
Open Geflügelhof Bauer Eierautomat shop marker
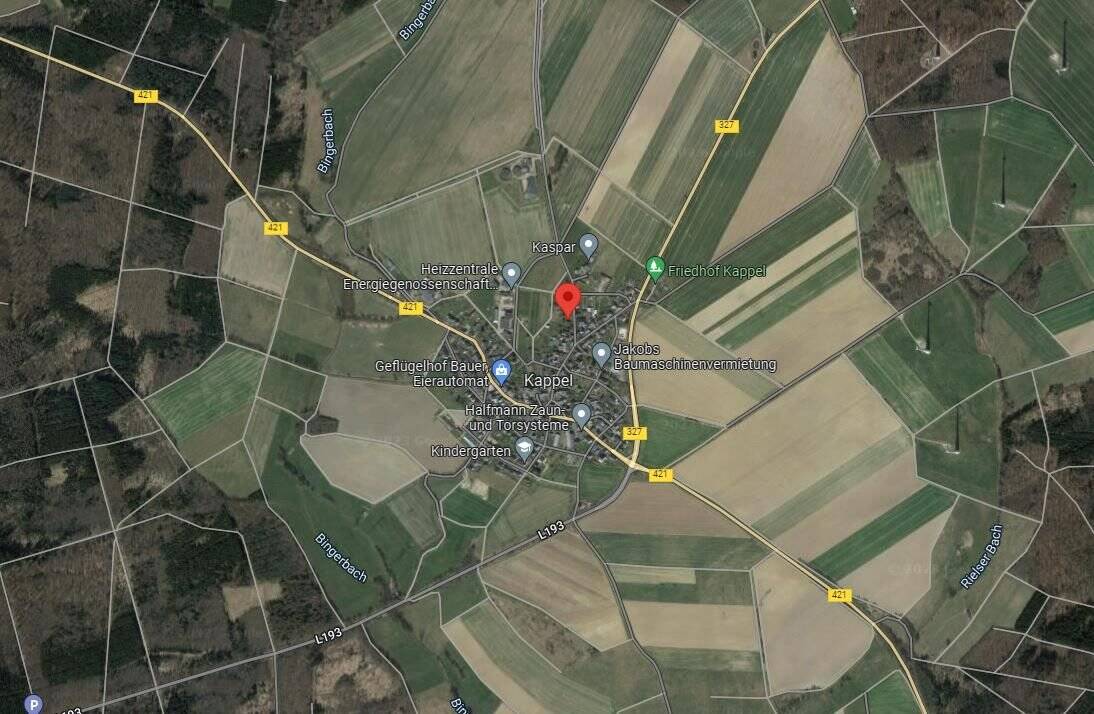[x=501, y=373]
